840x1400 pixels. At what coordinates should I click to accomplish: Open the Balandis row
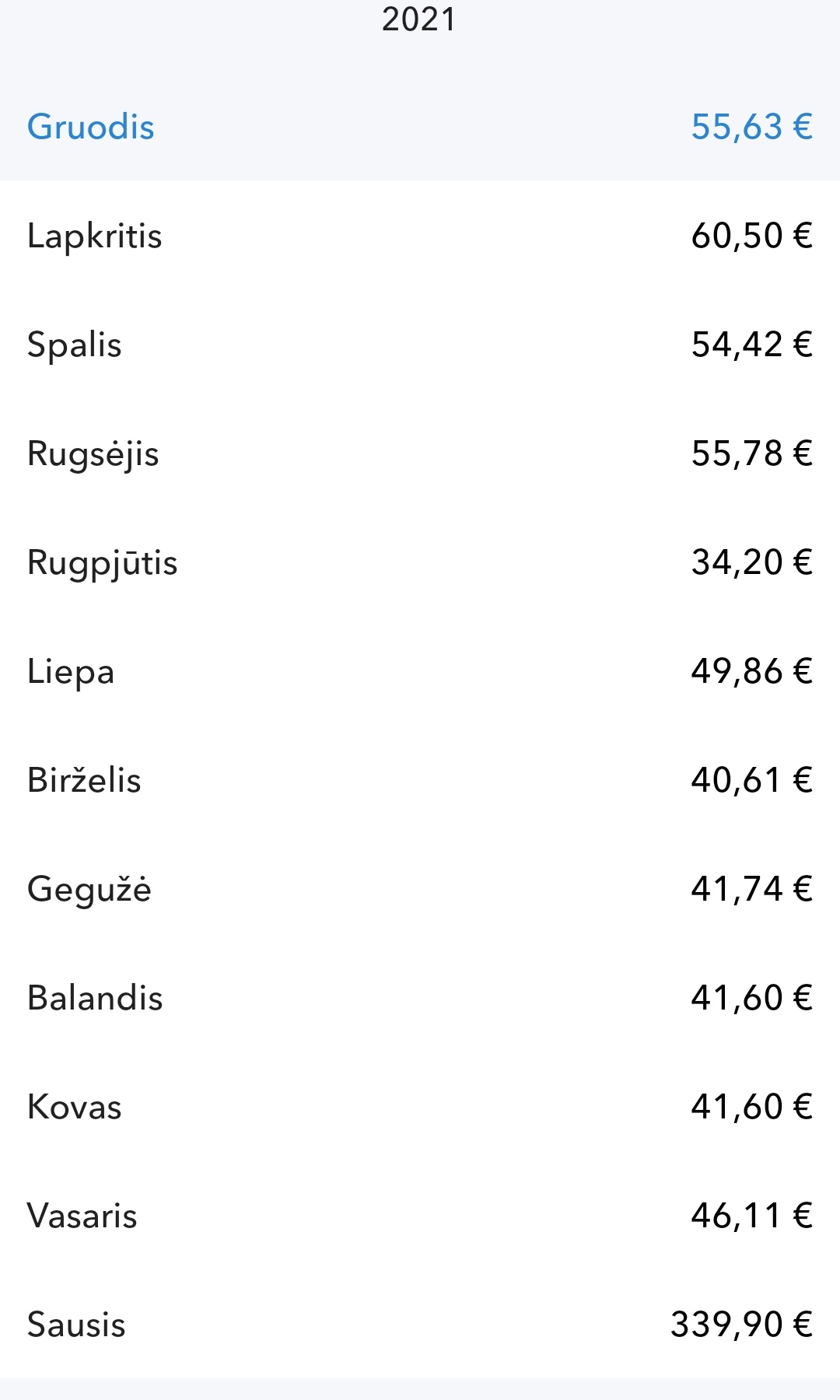(x=420, y=998)
